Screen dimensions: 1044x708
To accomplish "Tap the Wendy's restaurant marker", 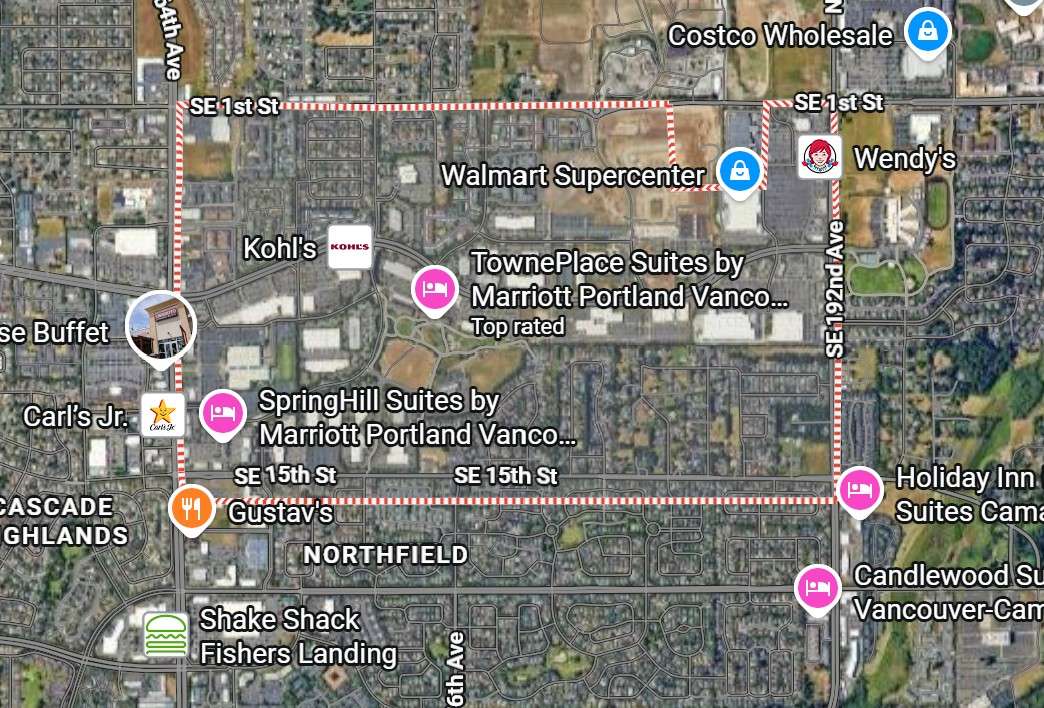I will pos(819,157).
